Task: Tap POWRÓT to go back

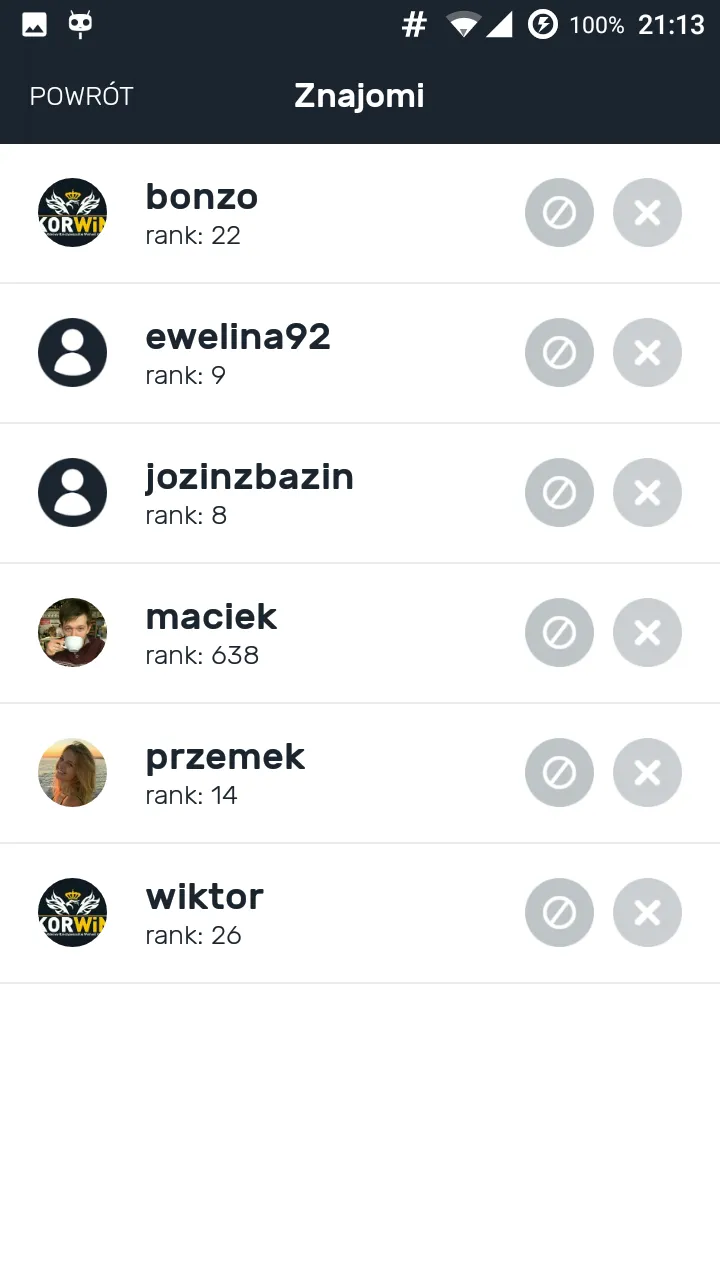Action: (81, 96)
